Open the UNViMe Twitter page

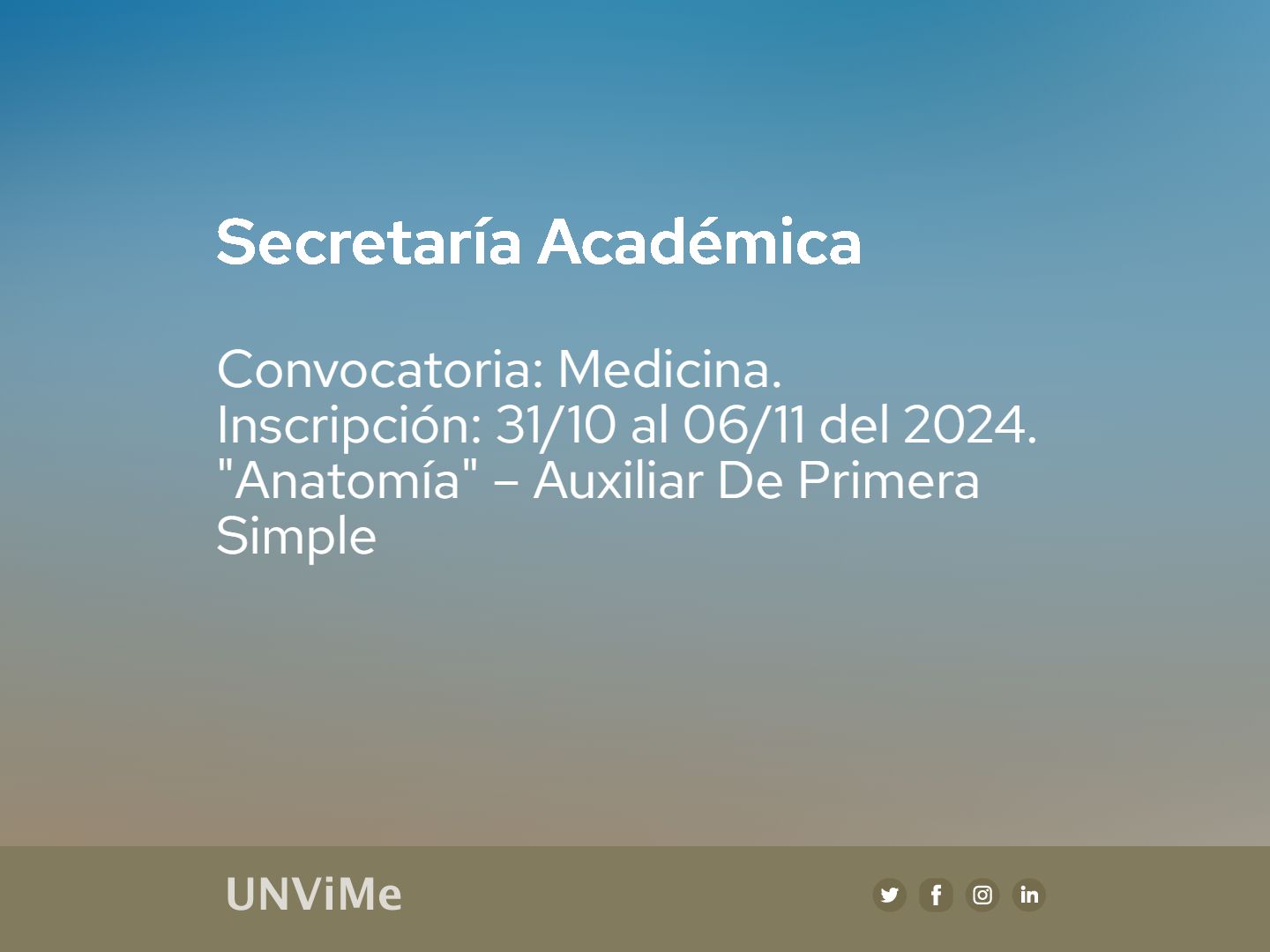pos(889,895)
